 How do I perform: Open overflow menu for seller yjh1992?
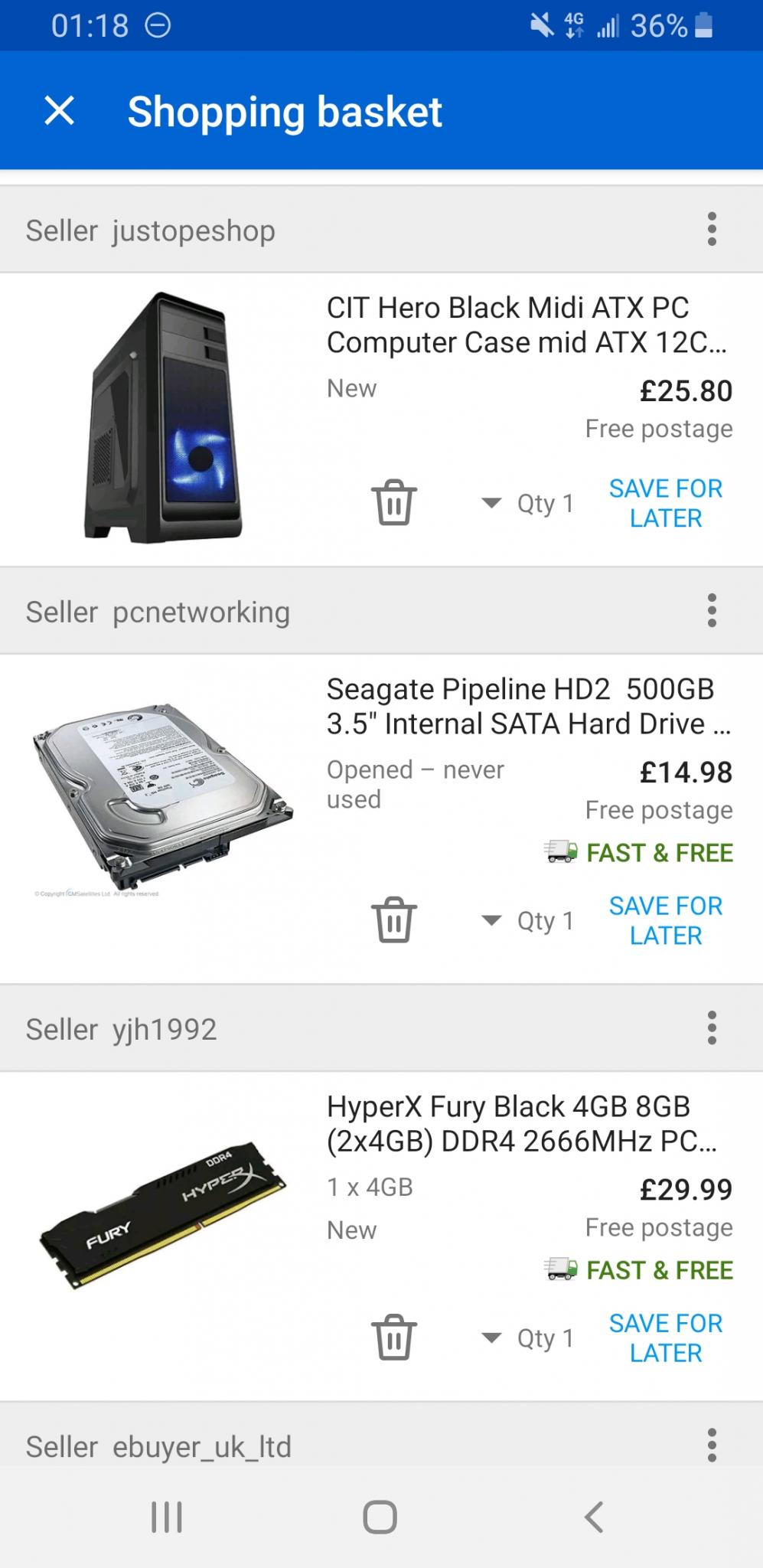coord(712,1028)
